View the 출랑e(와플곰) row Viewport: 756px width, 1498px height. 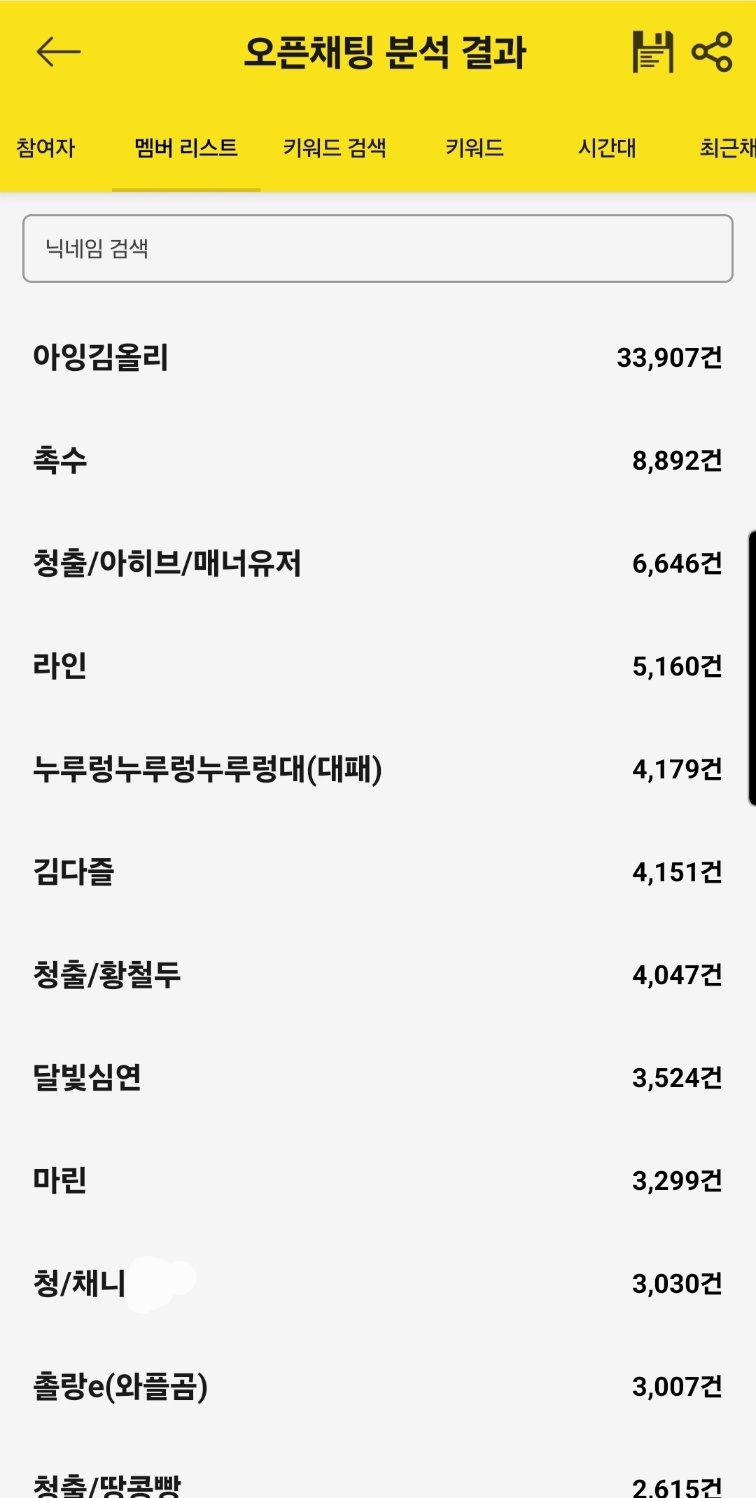click(378, 1387)
